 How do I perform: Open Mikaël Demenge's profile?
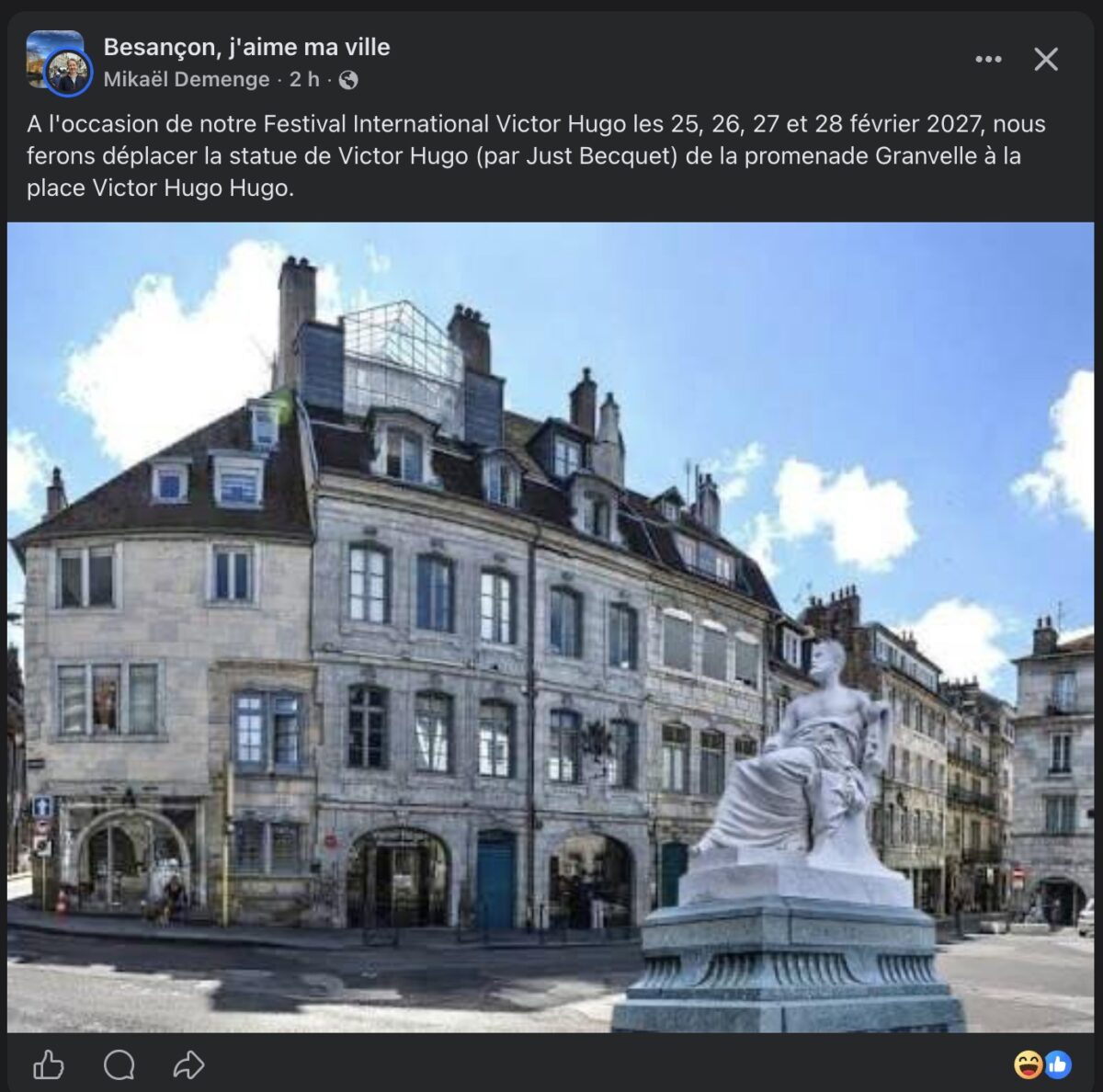click(x=187, y=80)
